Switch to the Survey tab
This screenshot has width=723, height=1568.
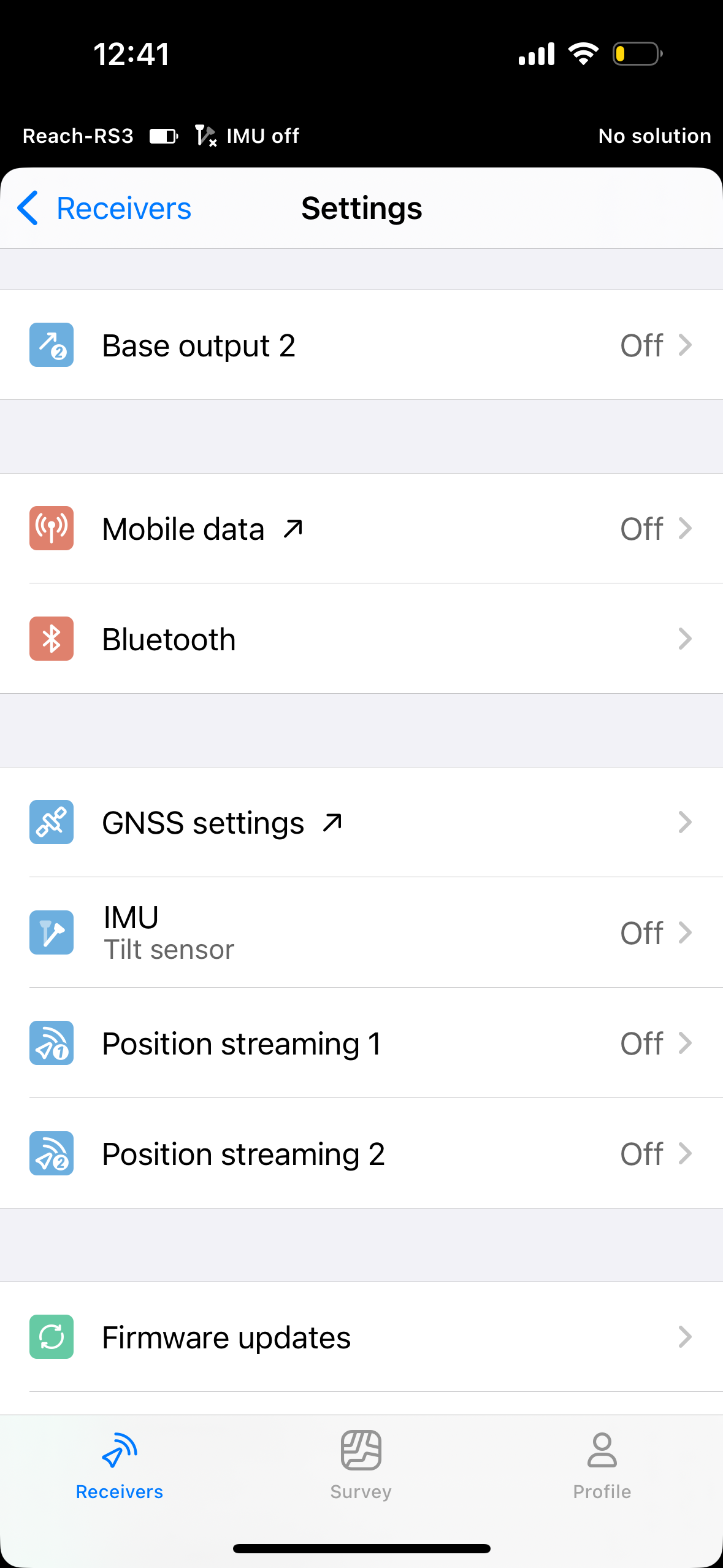point(361,1466)
